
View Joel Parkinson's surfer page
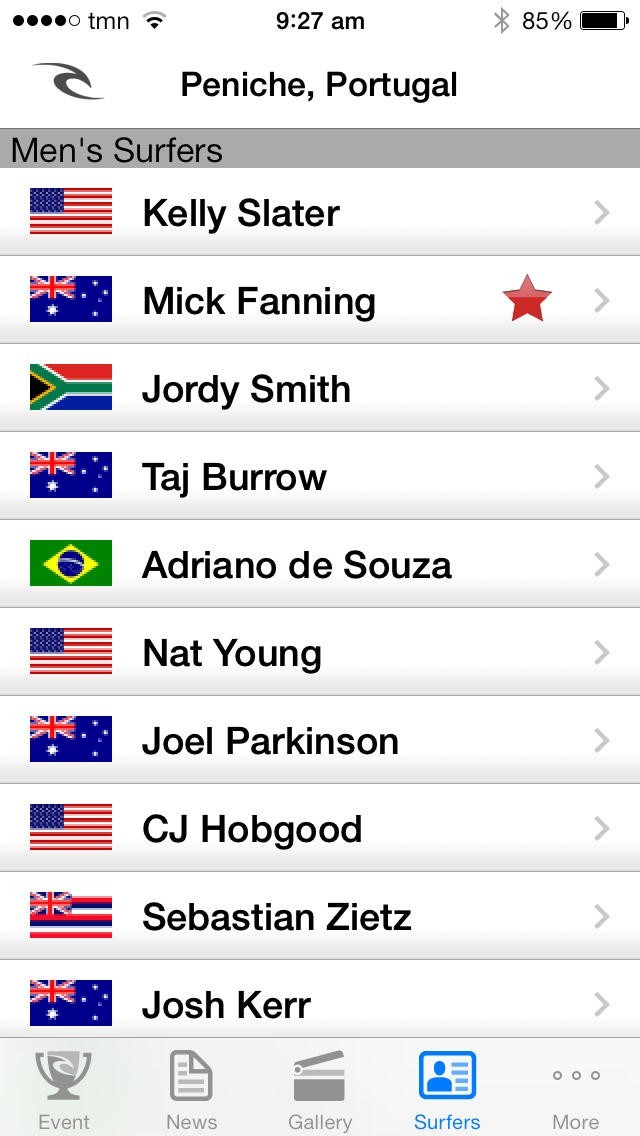click(320, 740)
